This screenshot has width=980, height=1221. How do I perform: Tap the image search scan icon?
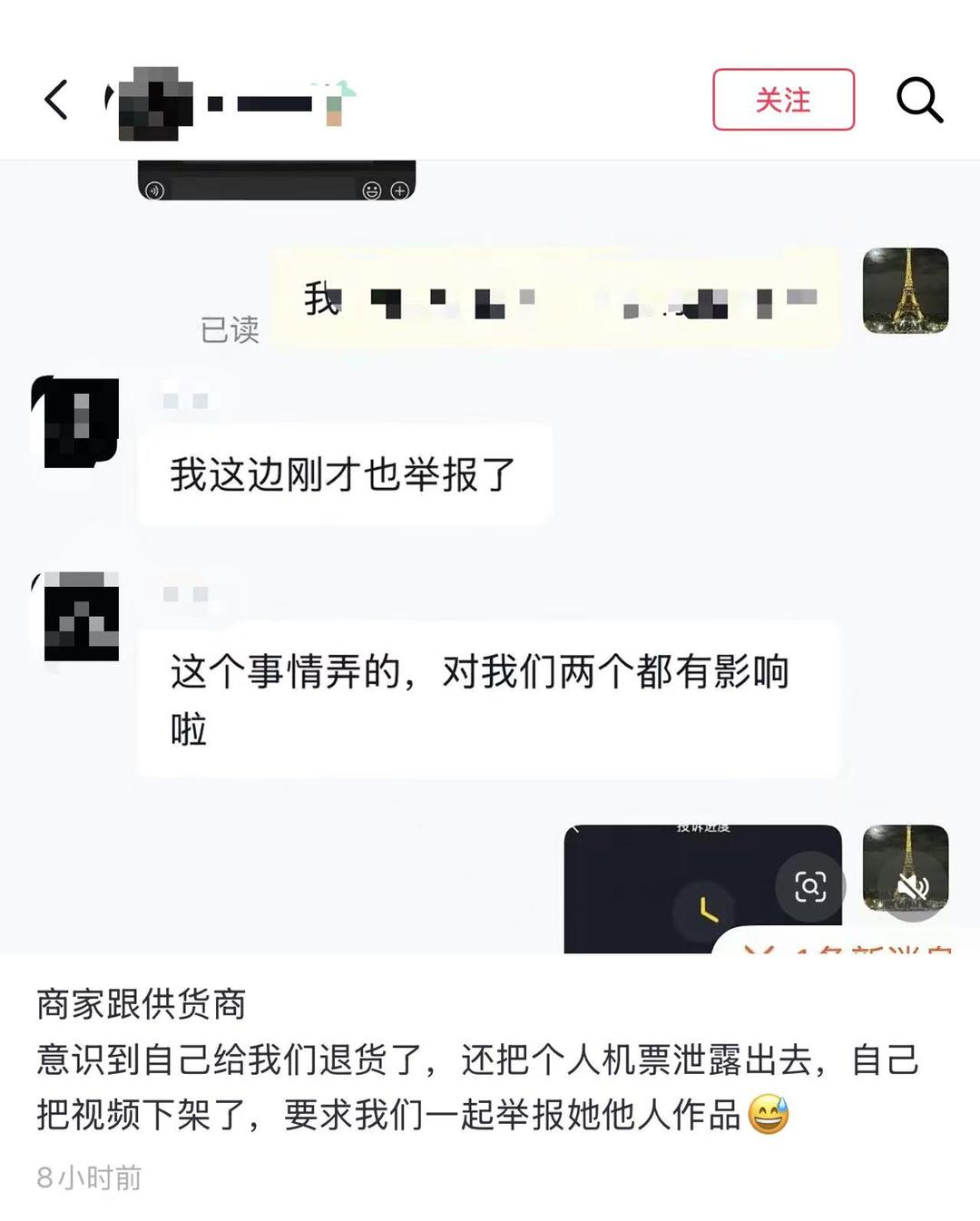point(809,885)
